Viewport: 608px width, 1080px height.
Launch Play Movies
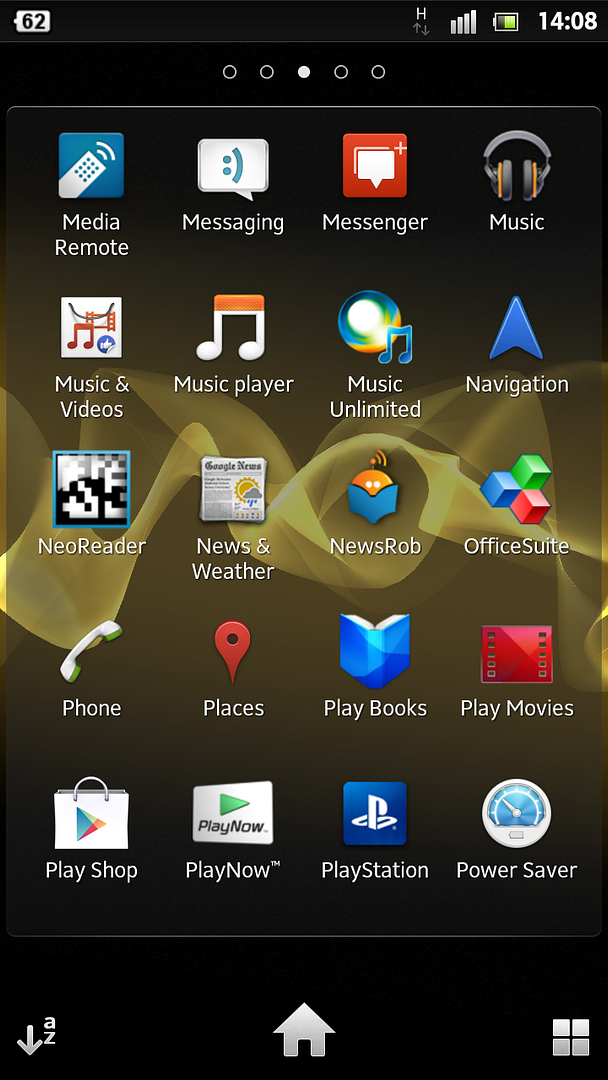point(517,652)
